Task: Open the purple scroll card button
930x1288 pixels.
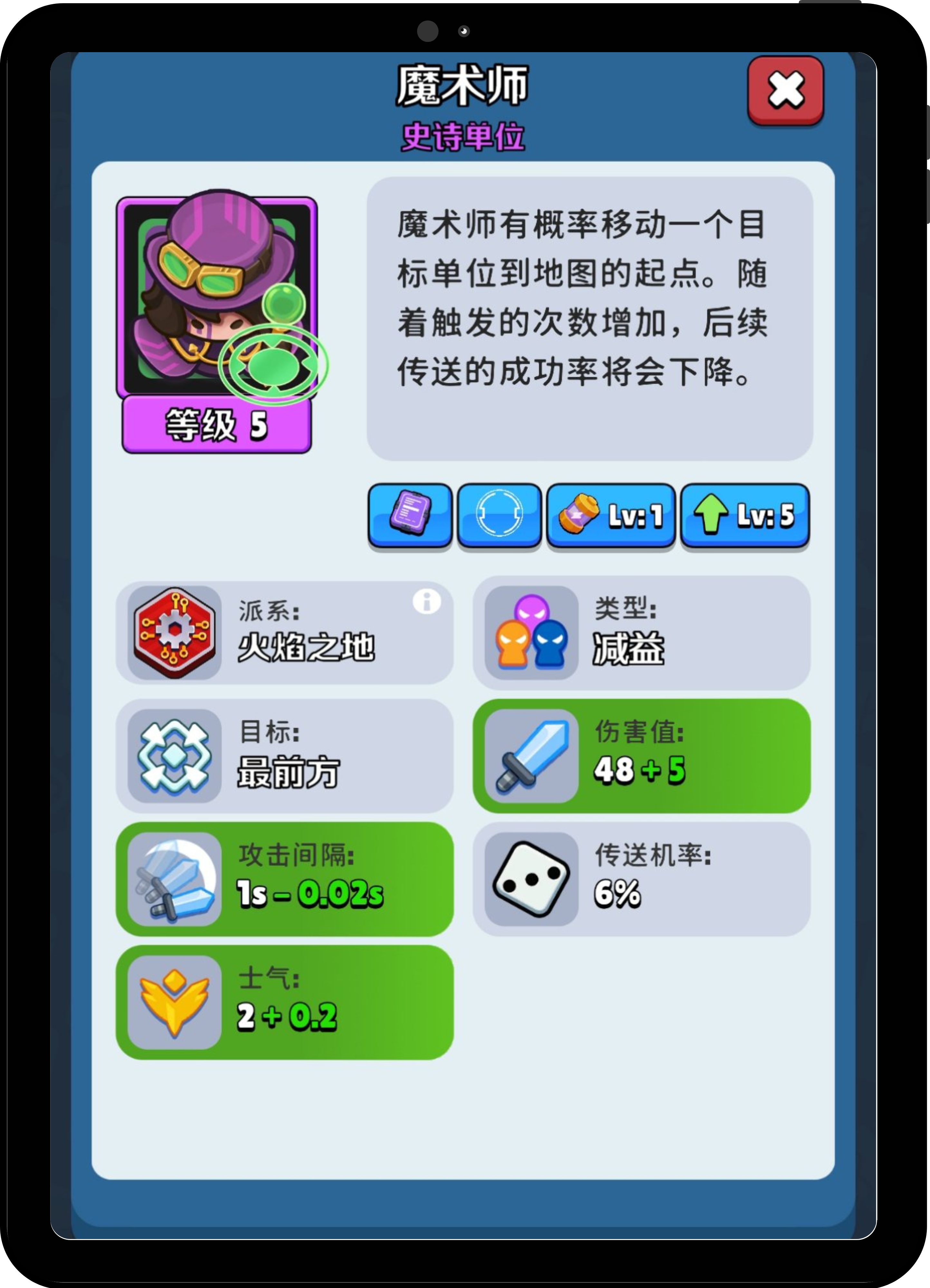Action: (x=410, y=515)
